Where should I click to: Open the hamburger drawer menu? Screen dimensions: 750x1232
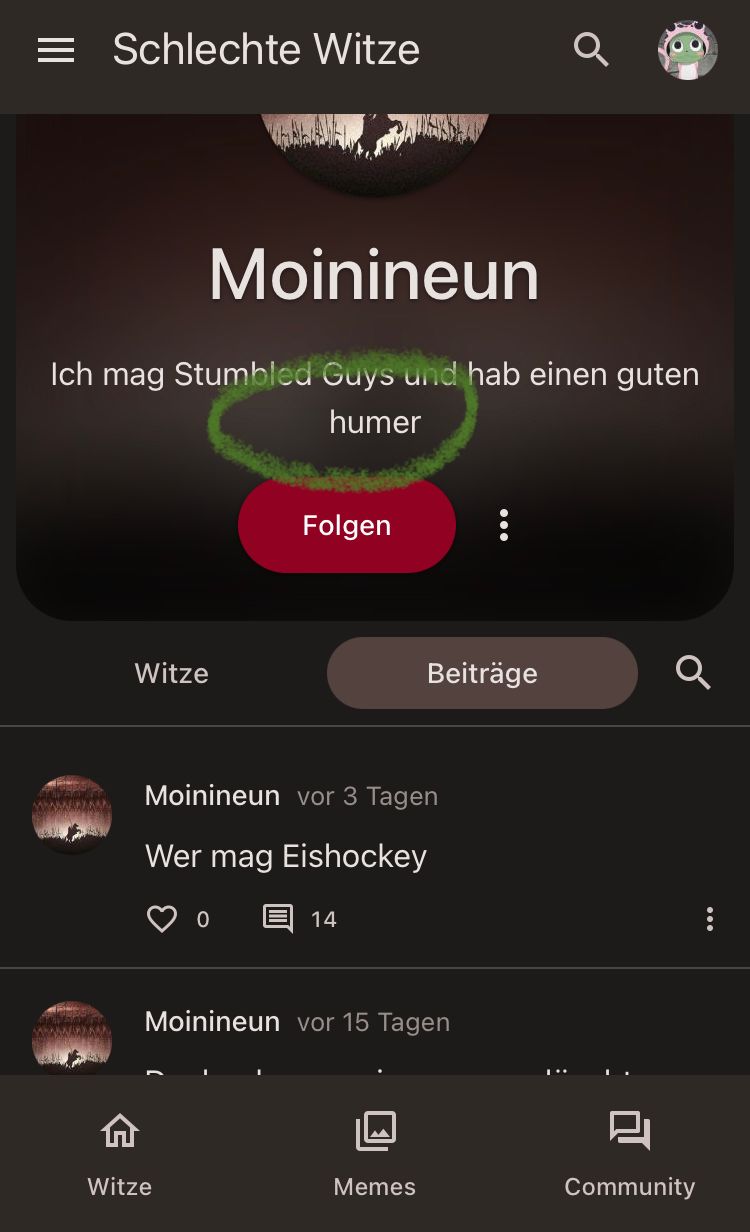pyautogui.click(x=56, y=50)
